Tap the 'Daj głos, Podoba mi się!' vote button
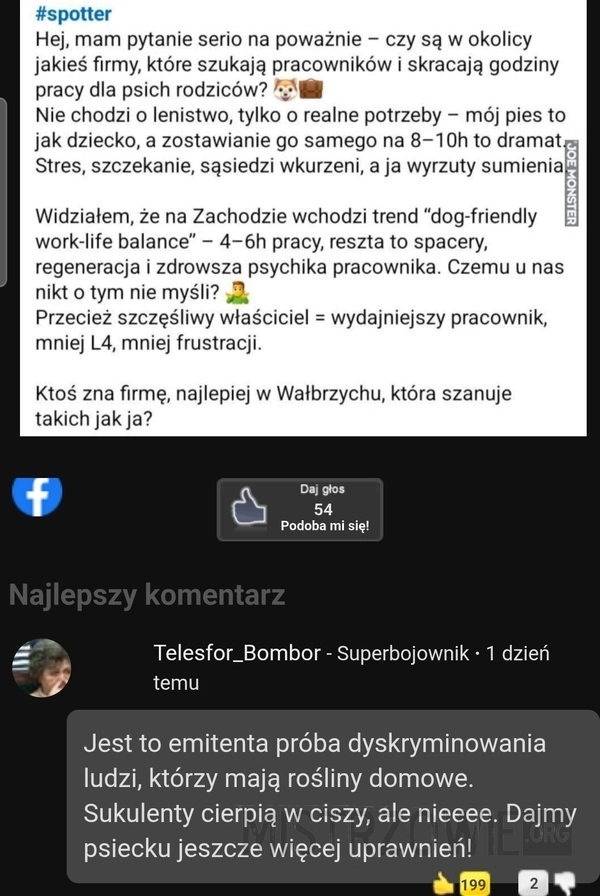Screen dimensions: 600x896 [x=300, y=510]
